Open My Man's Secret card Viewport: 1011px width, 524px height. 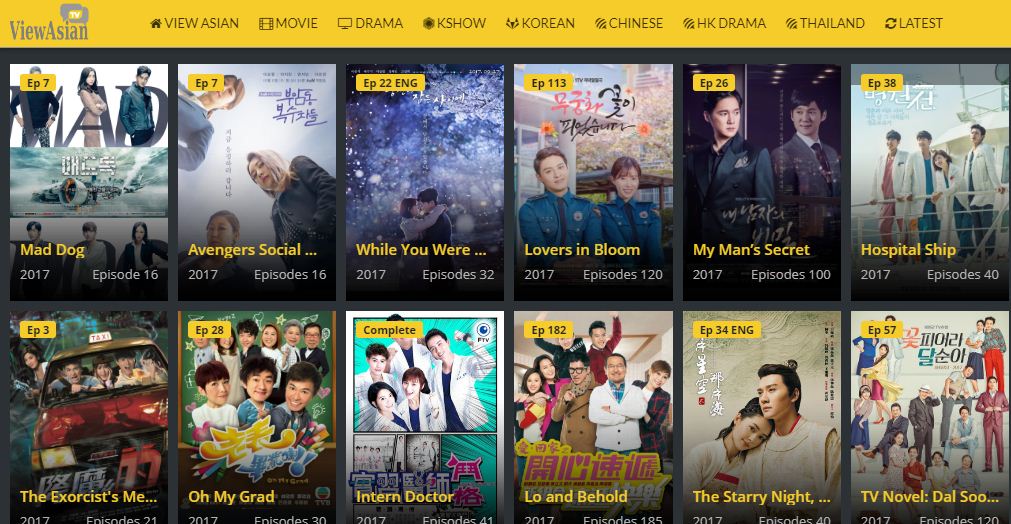pos(761,180)
